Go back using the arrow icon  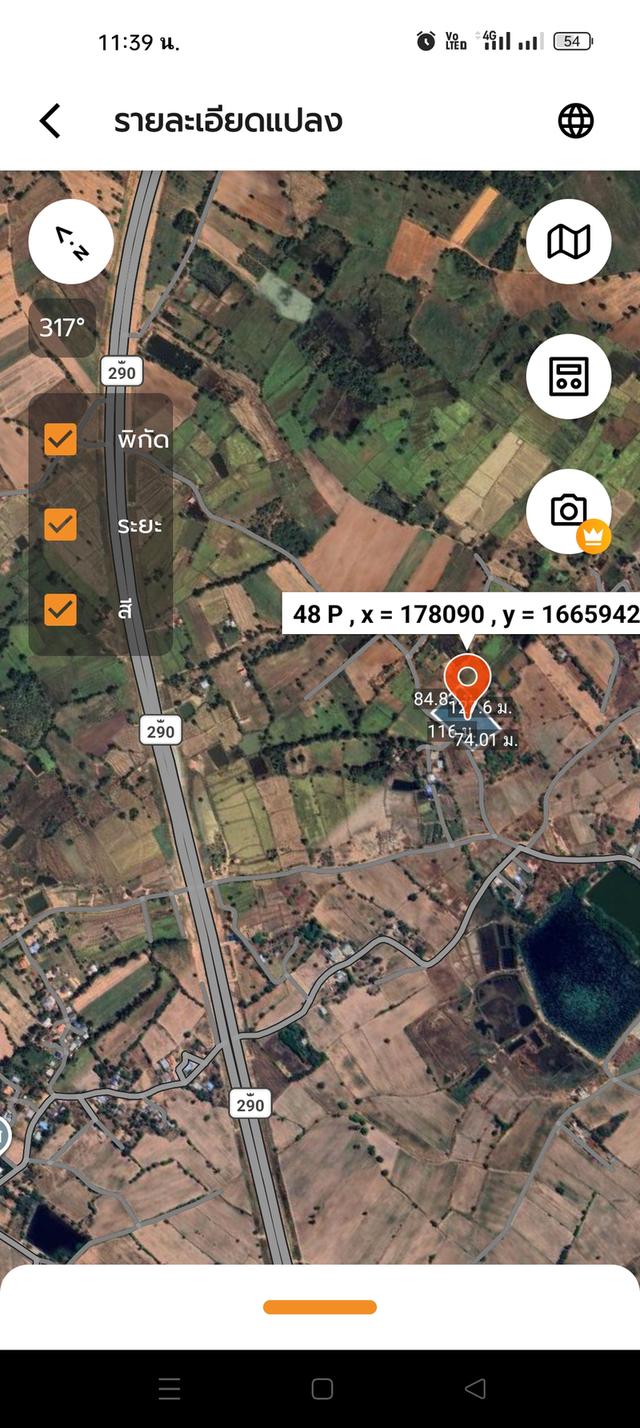point(50,121)
